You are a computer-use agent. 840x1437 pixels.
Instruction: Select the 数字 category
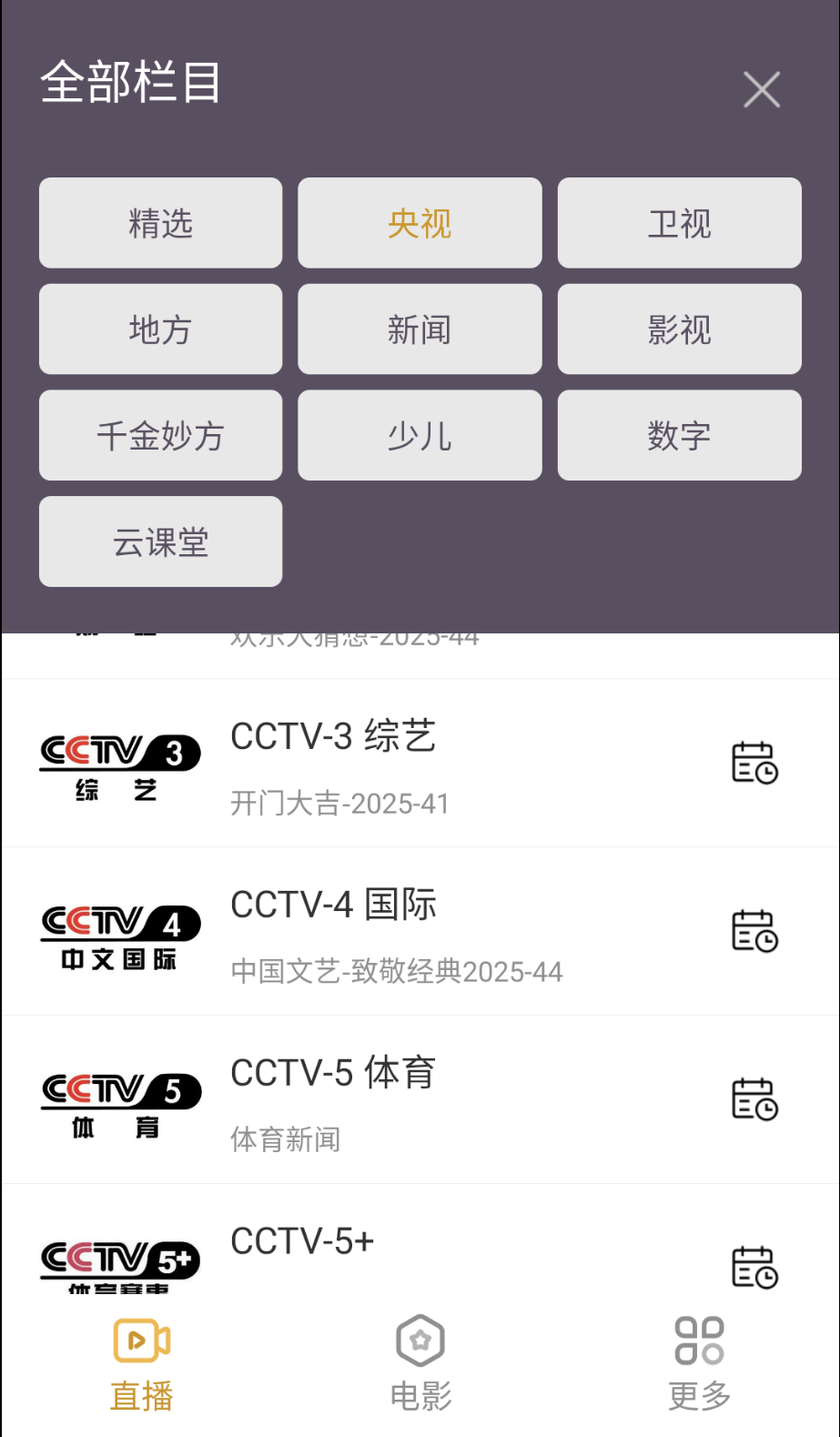pyautogui.click(x=679, y=435)
